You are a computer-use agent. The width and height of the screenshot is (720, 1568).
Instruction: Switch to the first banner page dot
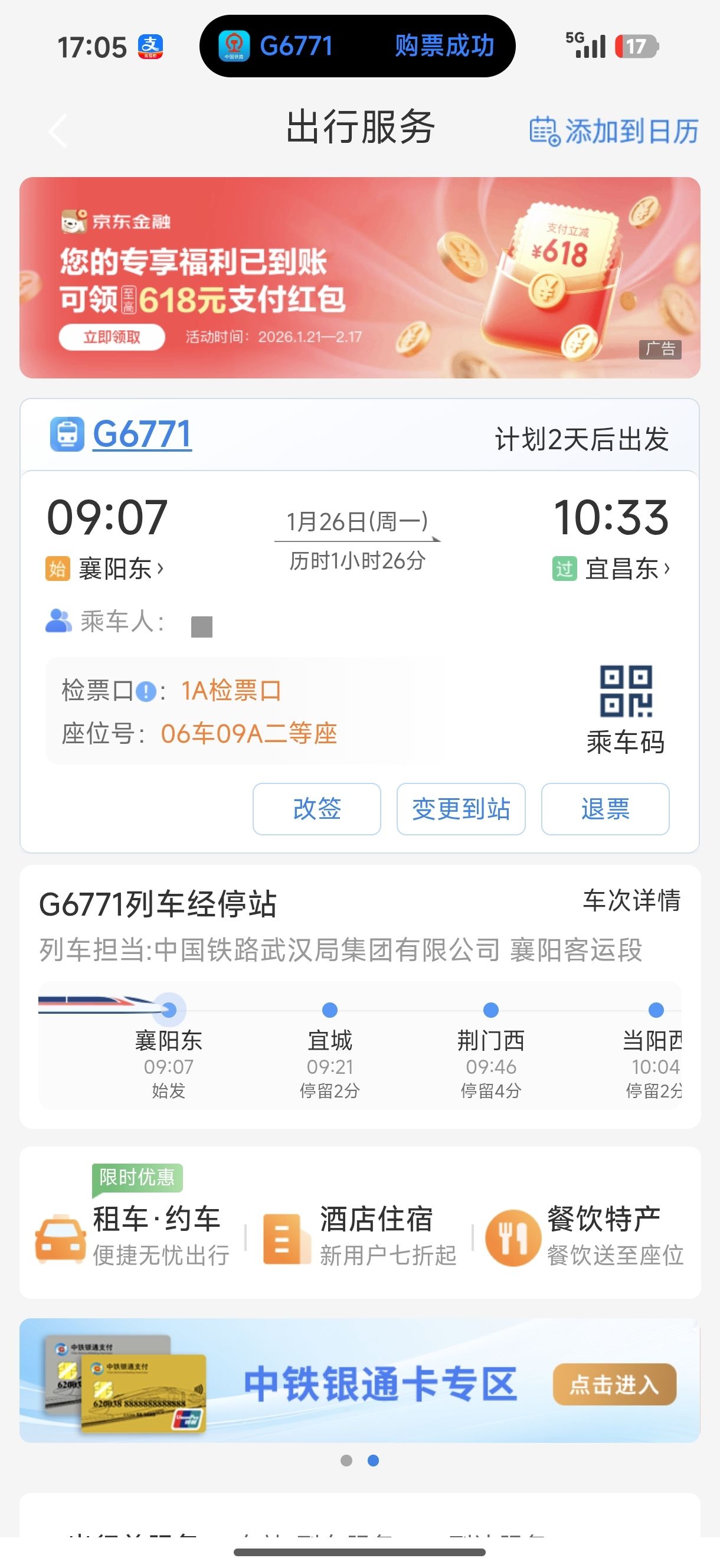point(346,1461)
